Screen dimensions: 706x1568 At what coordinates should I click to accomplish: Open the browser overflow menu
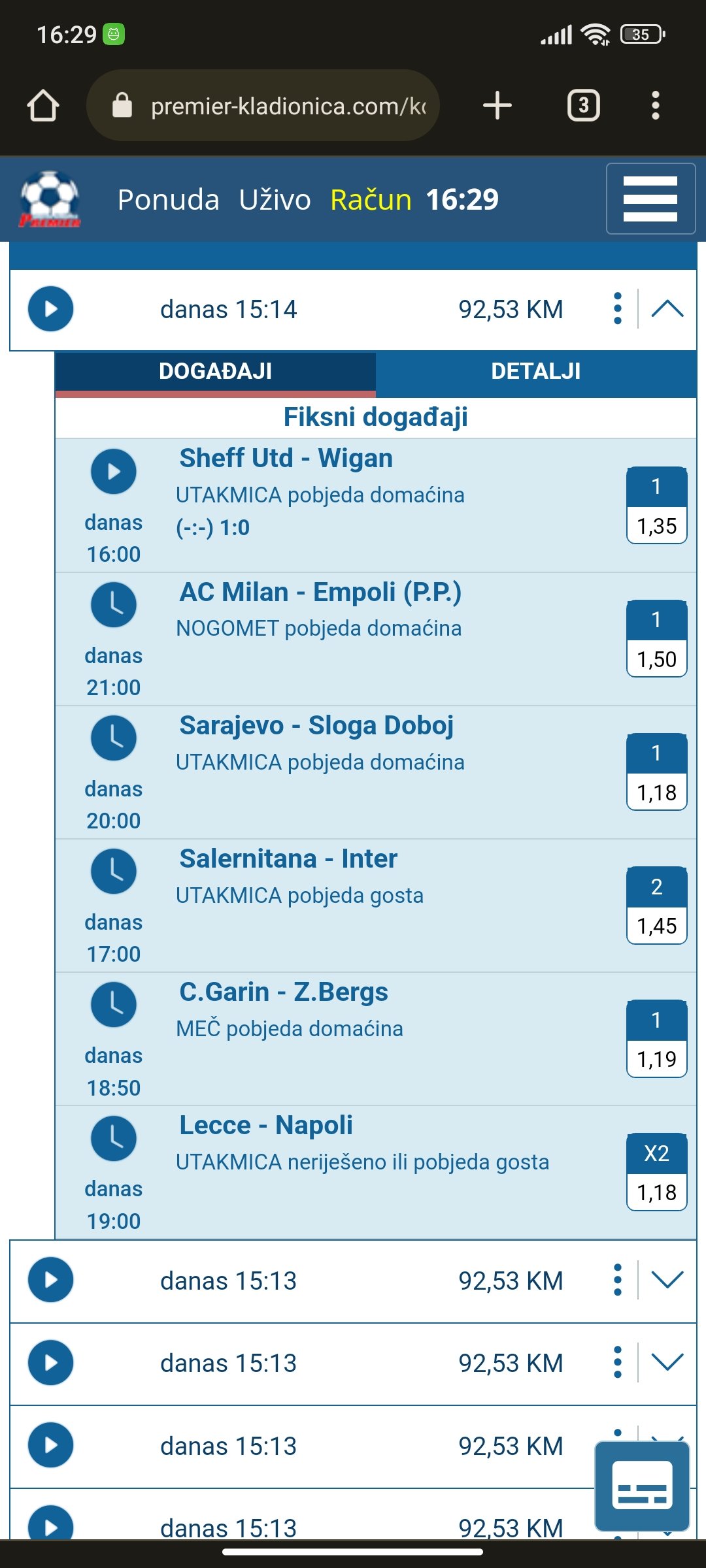[656, 105]
